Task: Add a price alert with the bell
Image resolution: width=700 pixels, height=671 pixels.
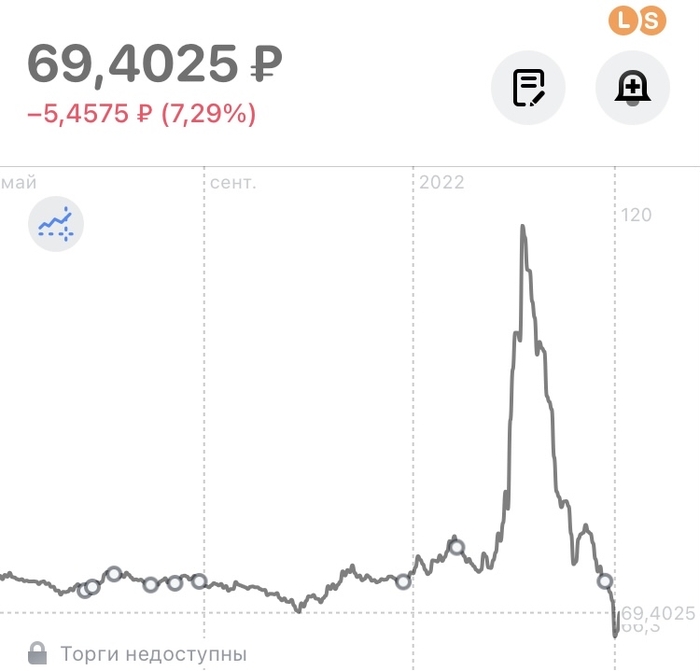Action: click(632, 88)
